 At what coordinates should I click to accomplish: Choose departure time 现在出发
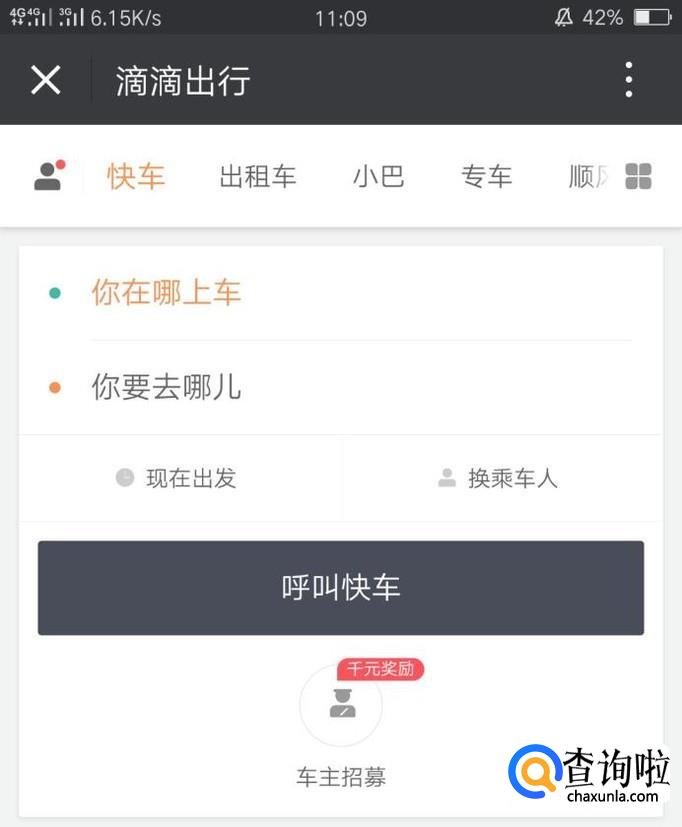tap(178, 478)
